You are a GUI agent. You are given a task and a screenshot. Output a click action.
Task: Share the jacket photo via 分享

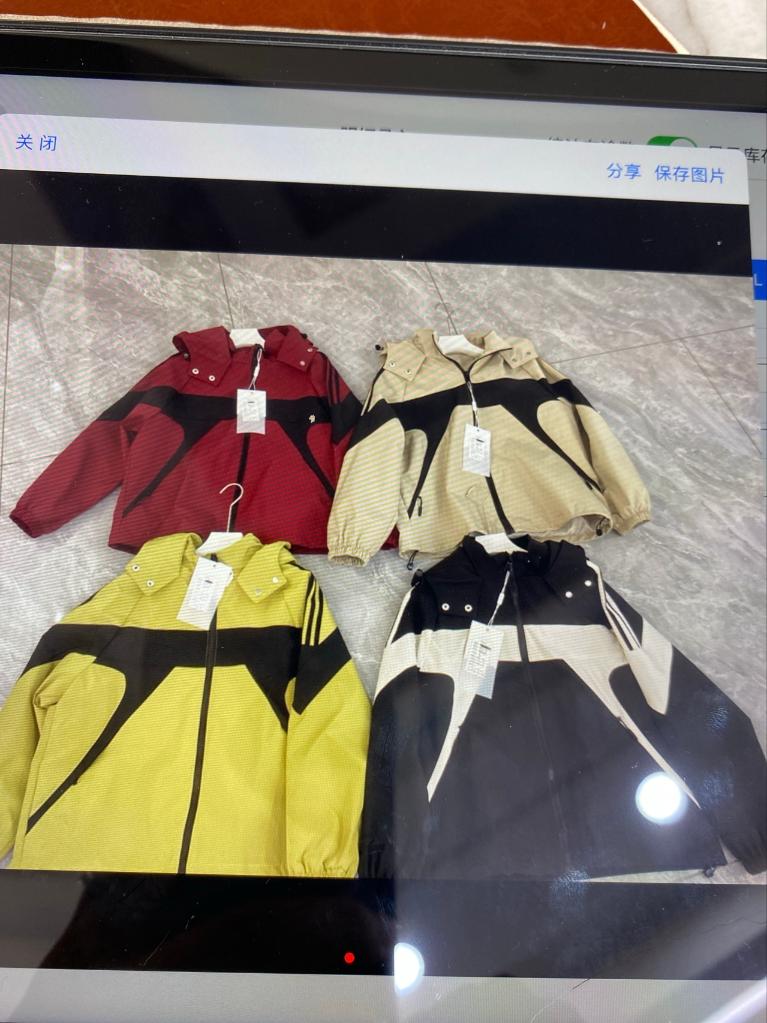tap(623, 171)
